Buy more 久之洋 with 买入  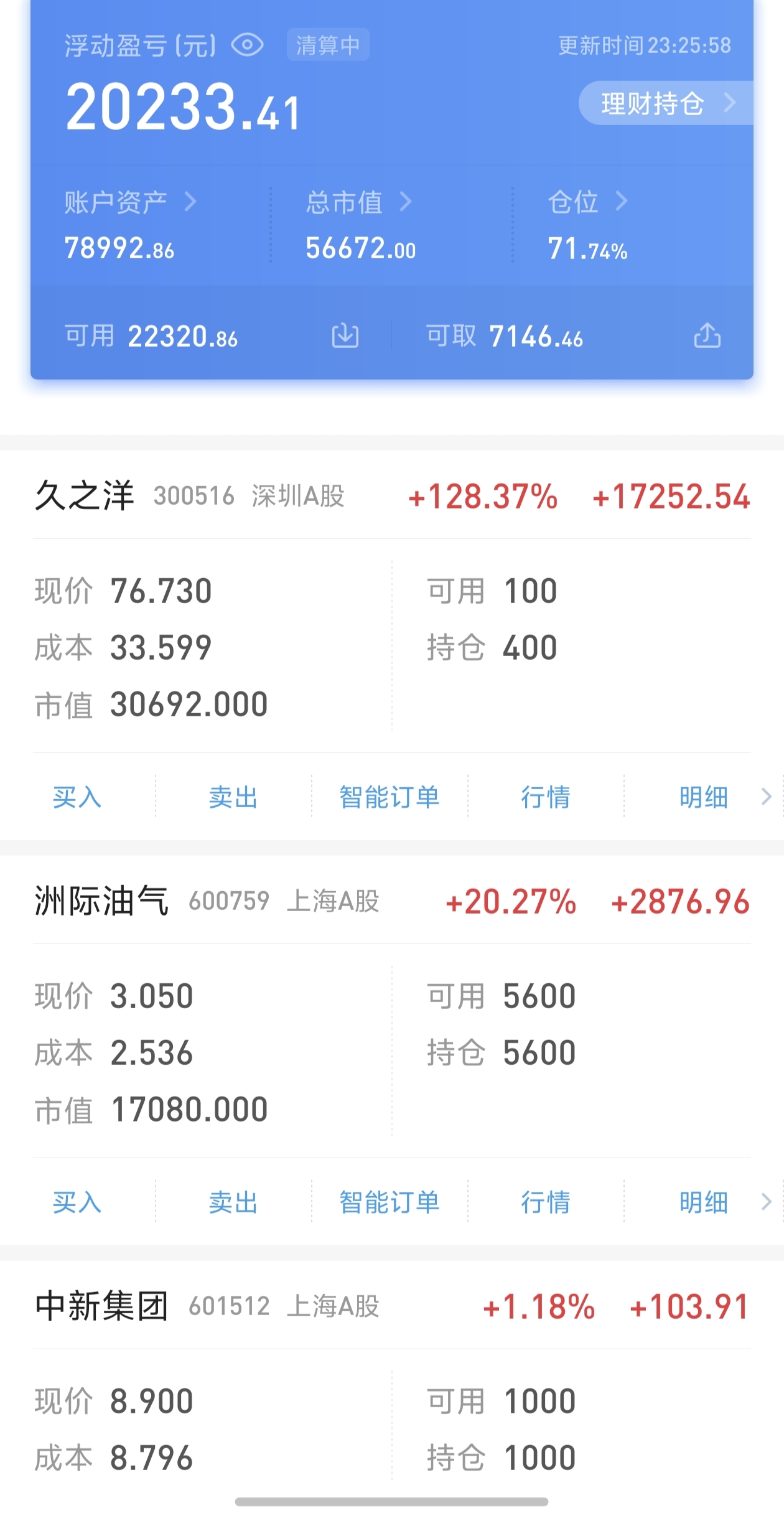click(x=77, y=797)
